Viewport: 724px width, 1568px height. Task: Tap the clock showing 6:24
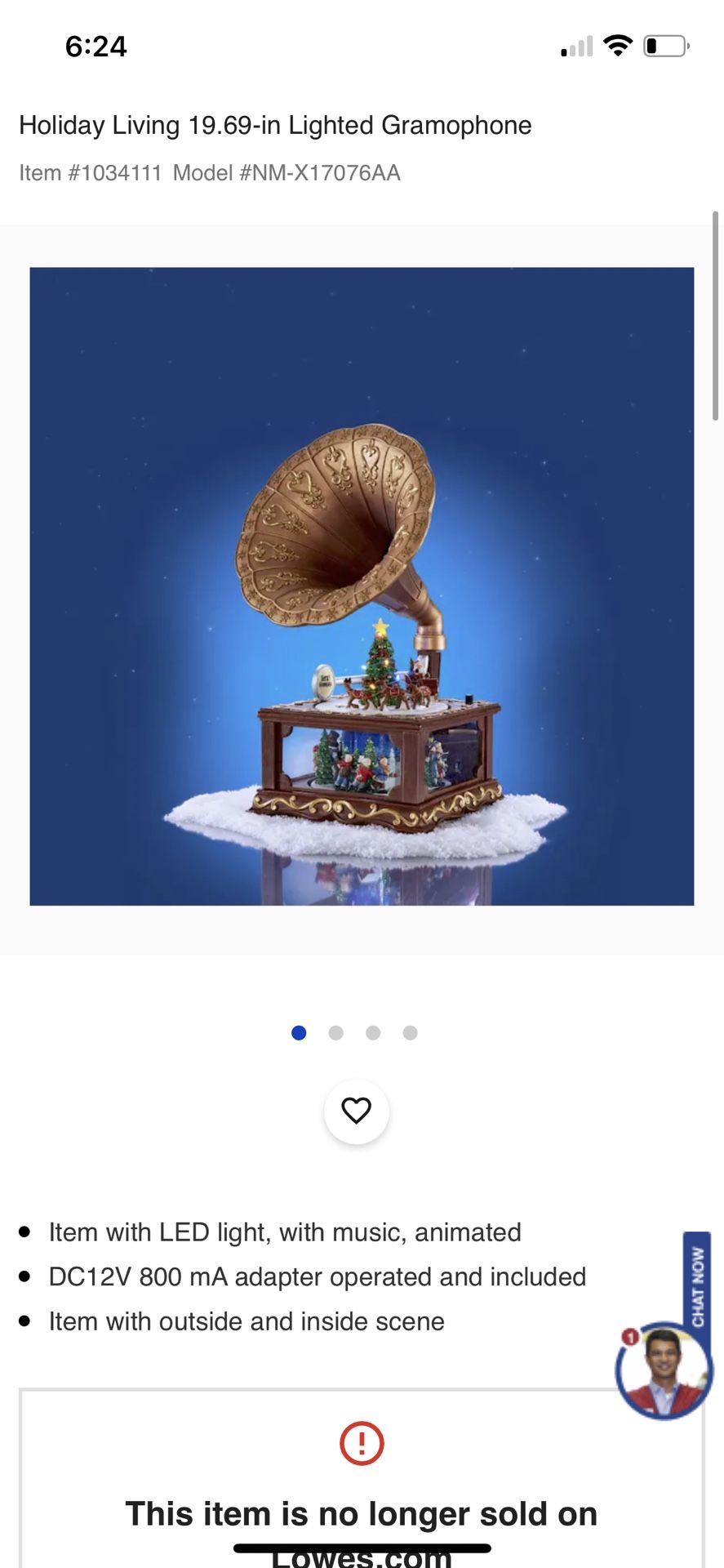98,47
